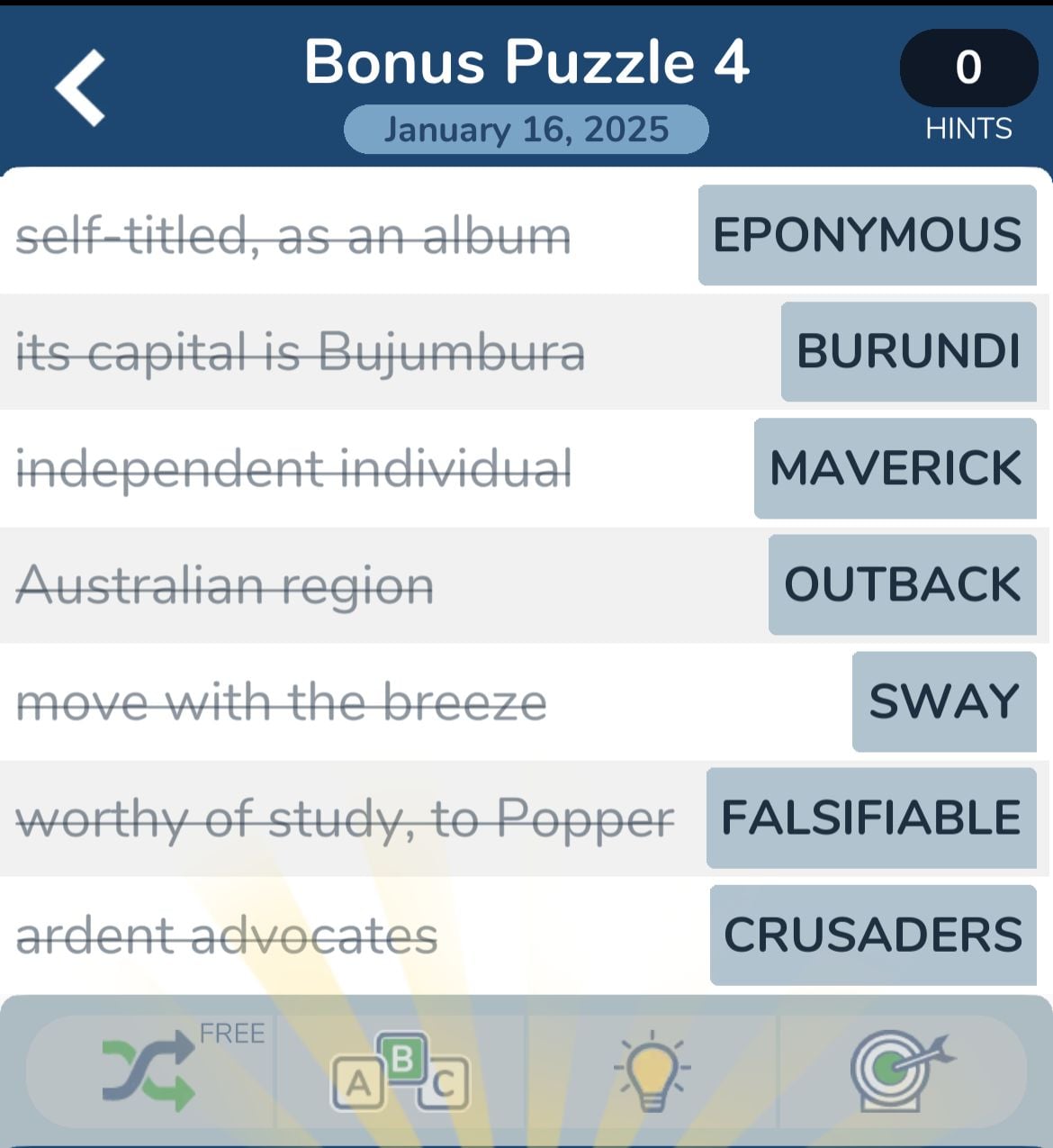Use the target bullseye hint

tap(900, 1070)
